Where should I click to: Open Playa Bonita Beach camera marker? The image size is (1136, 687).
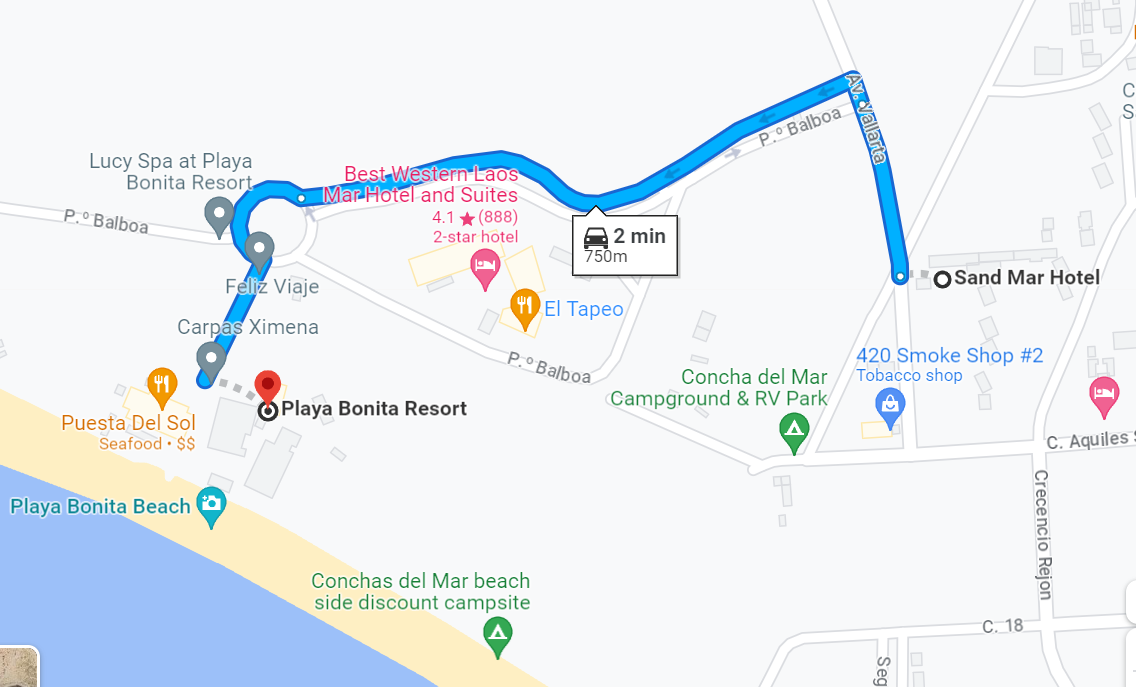click(211, 503)
